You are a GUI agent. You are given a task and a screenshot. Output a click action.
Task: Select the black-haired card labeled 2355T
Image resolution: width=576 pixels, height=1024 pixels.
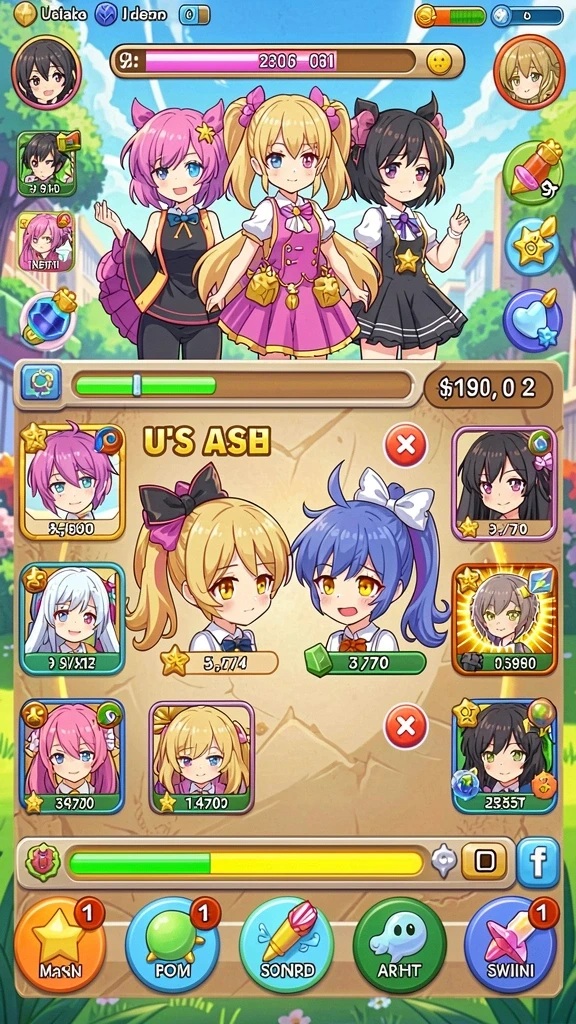pos(504,756)
